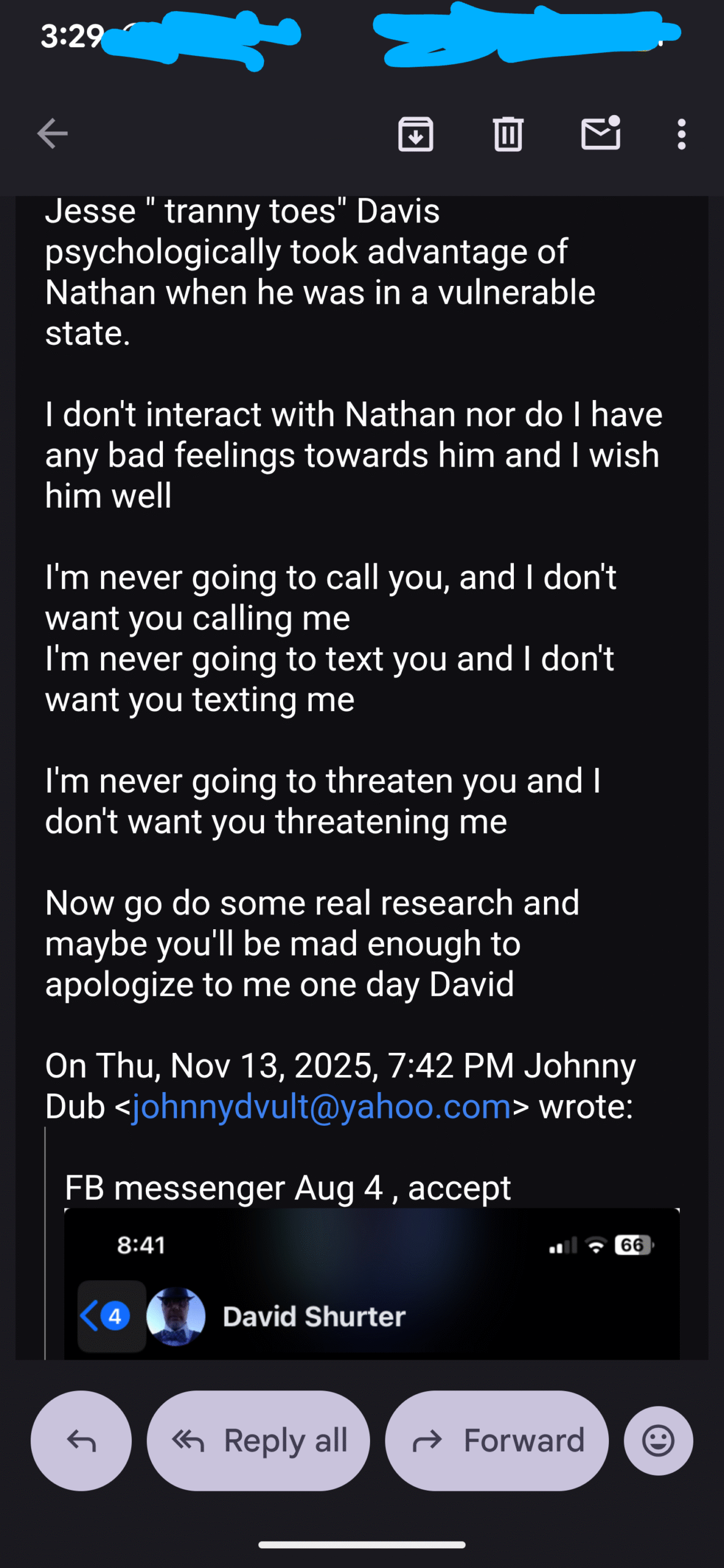Go back to the inbox

point(53,134)
